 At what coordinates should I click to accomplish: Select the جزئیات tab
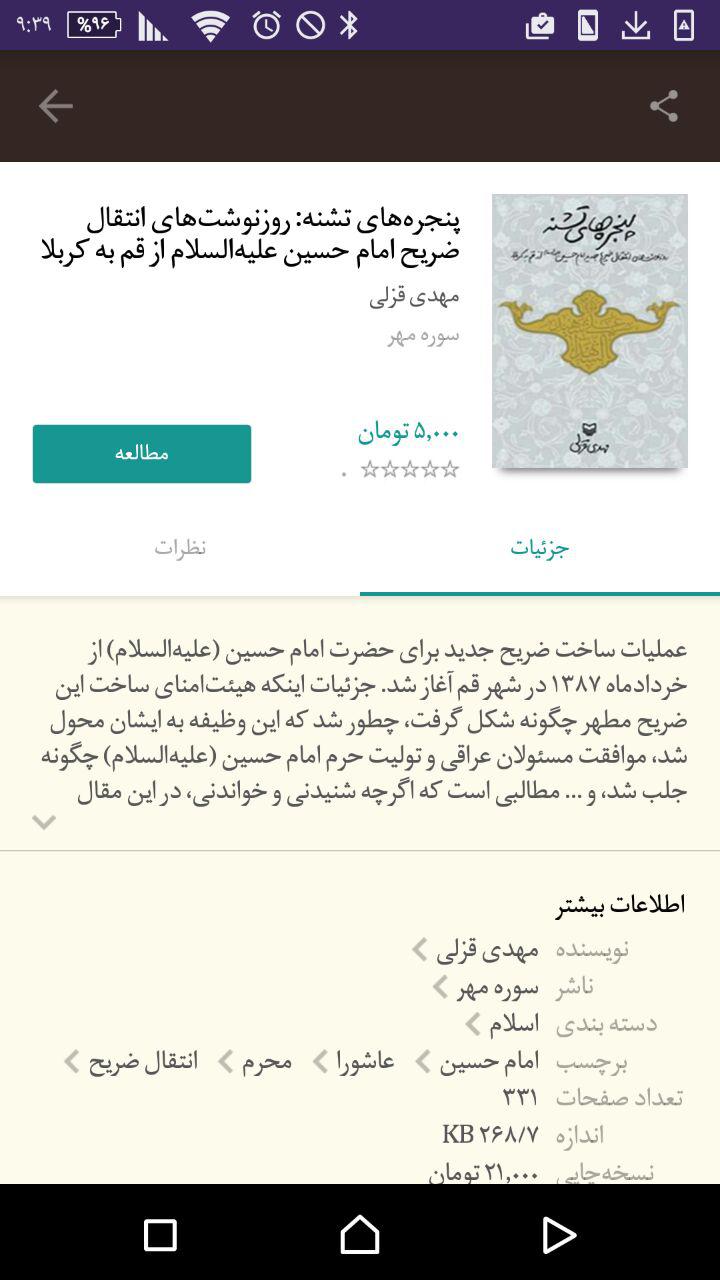(x=540, y=548)
